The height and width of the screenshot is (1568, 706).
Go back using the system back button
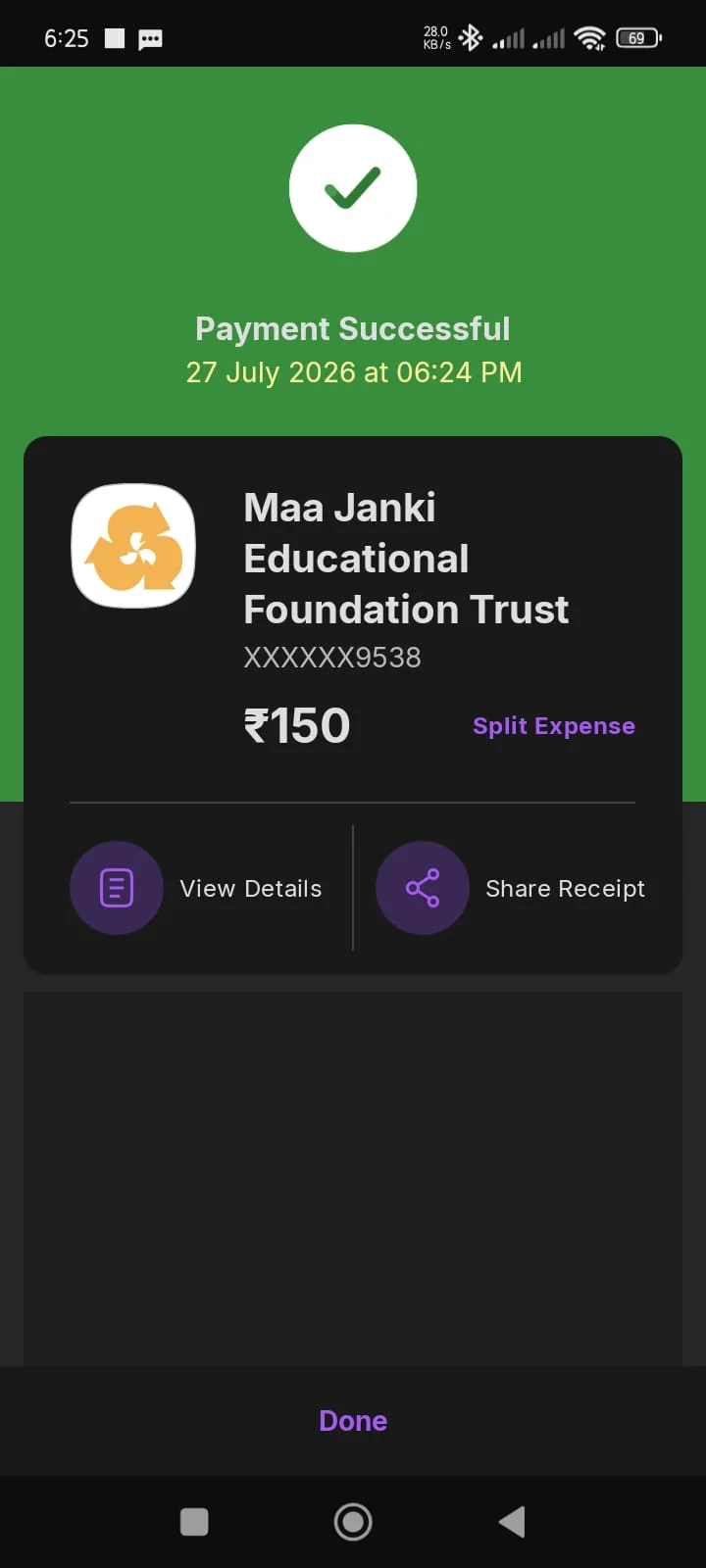click(x=512, y=1522)
